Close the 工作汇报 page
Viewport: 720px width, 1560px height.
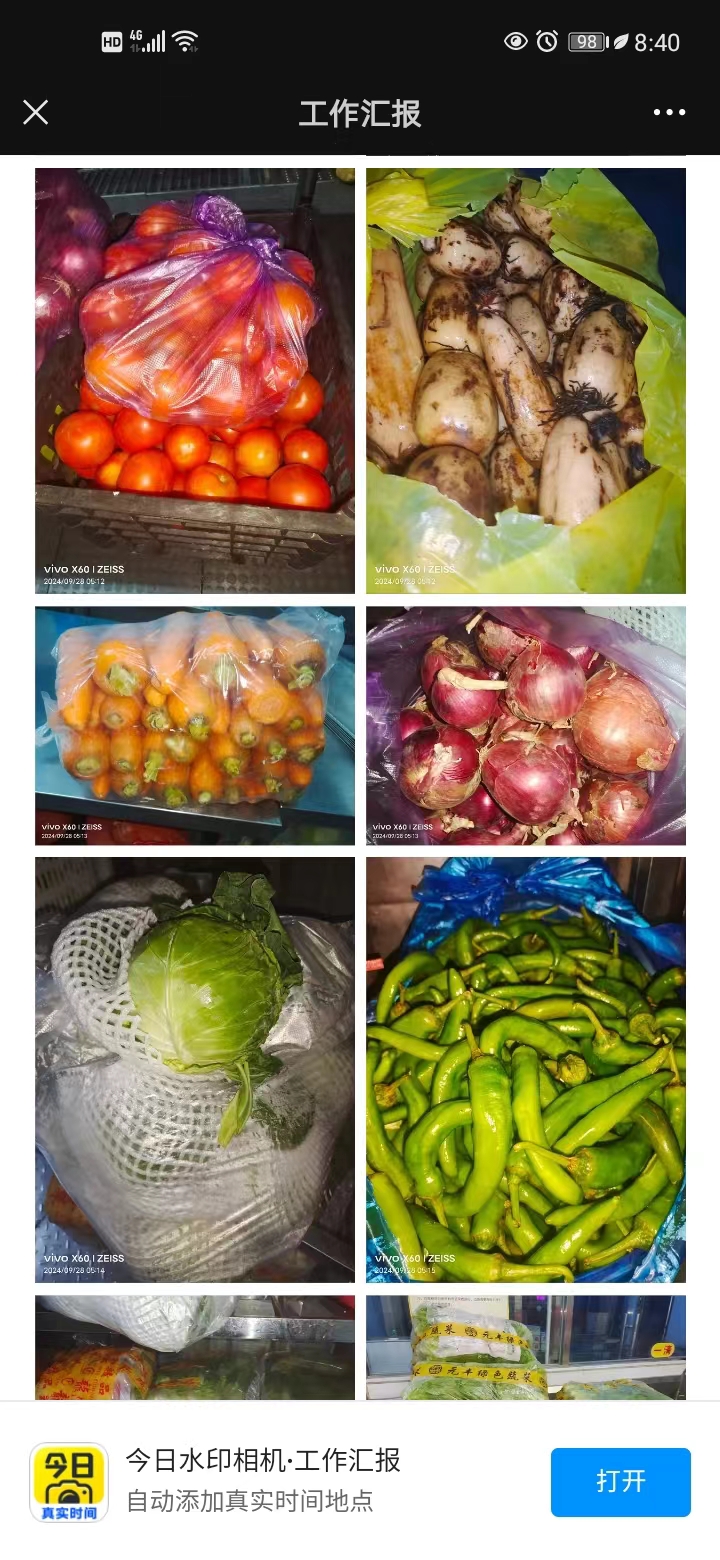point(36,112)
